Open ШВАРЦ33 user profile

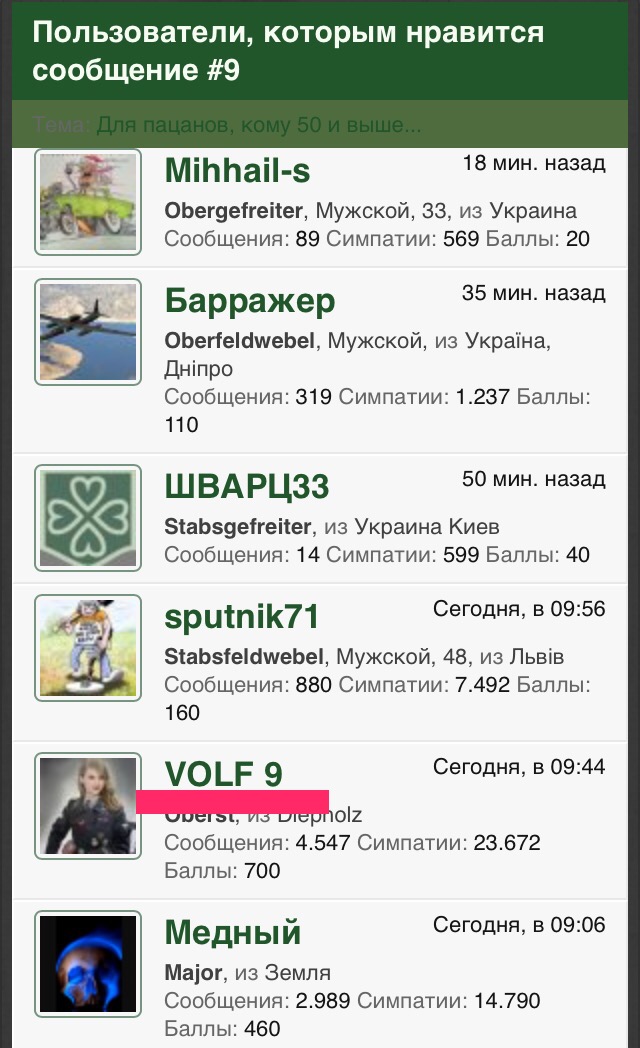click(247, 486)
